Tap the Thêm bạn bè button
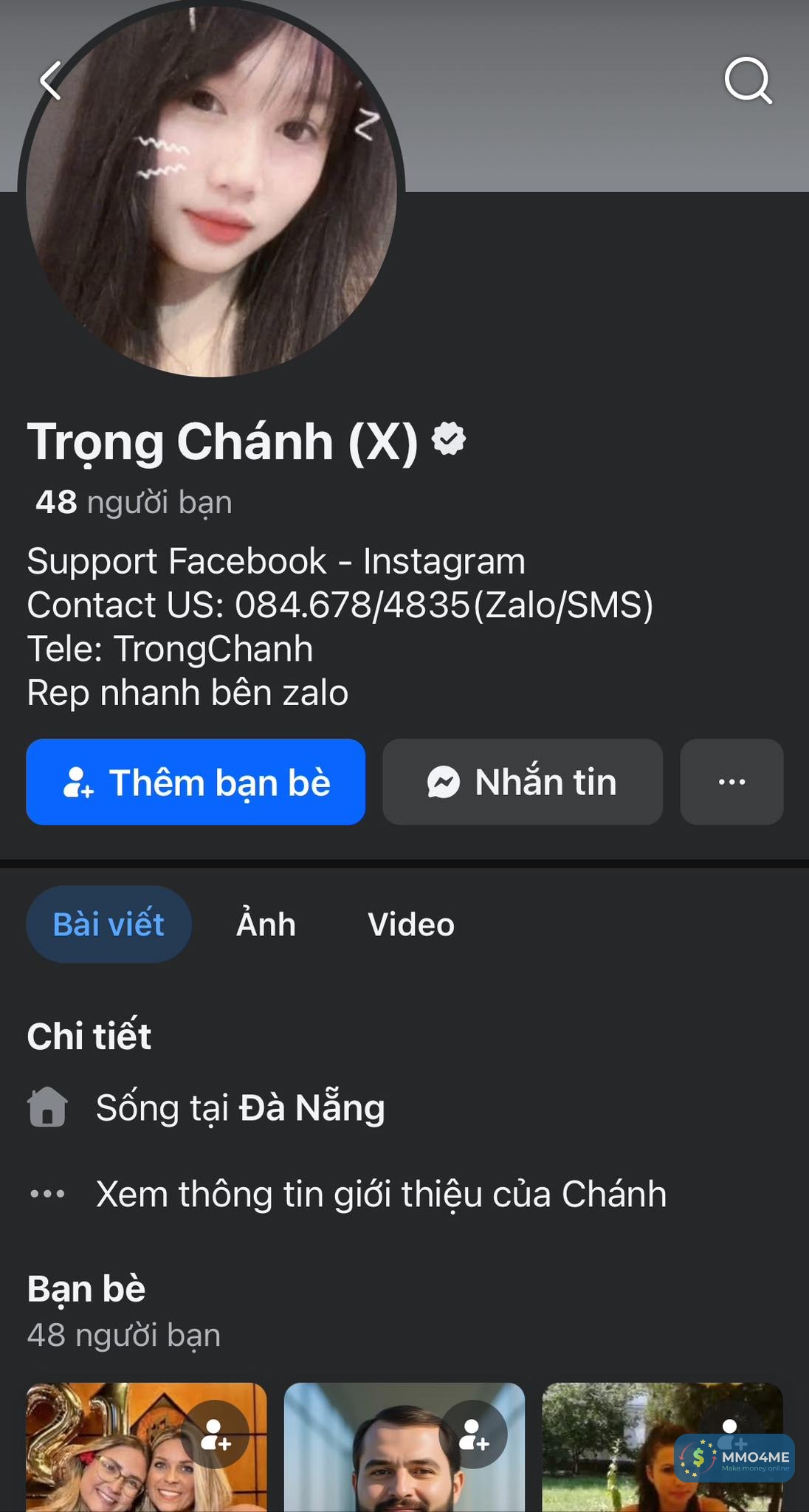The width and height of the screenshot is (809, 1512). pos(196,782)
